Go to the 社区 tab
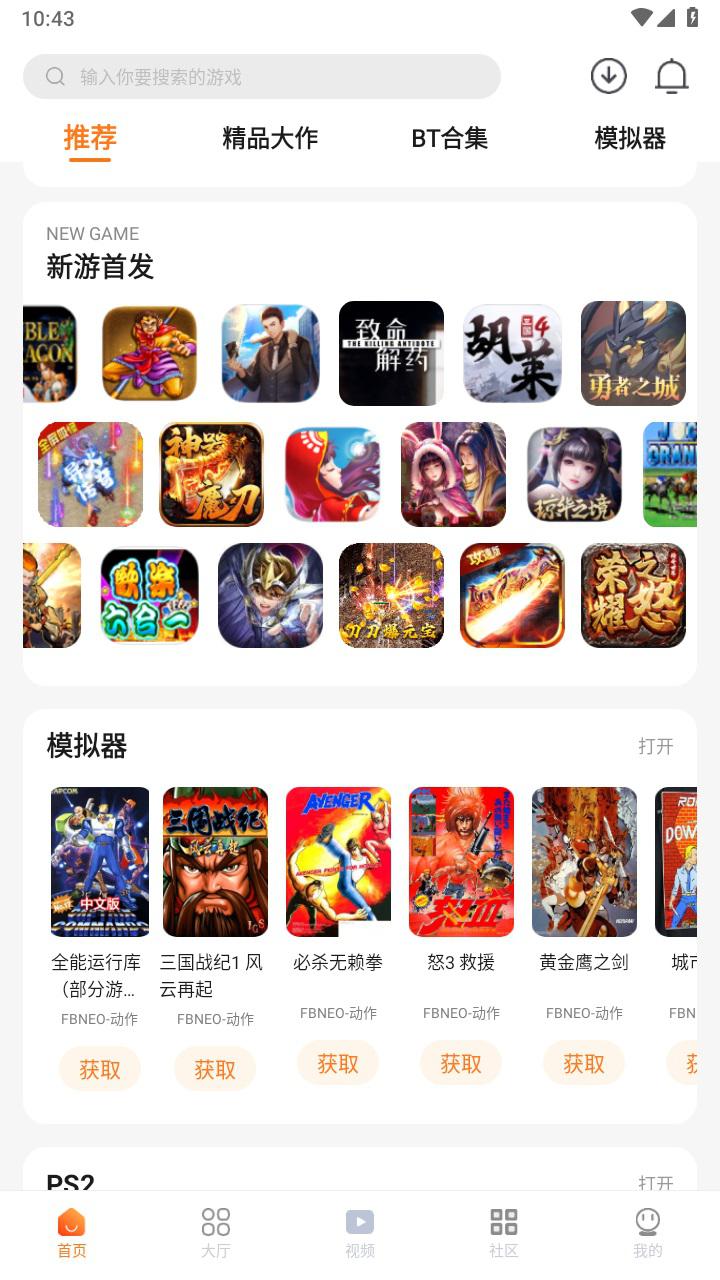The width and height of the screenshot is (720, 1280). click(504, 1233)
